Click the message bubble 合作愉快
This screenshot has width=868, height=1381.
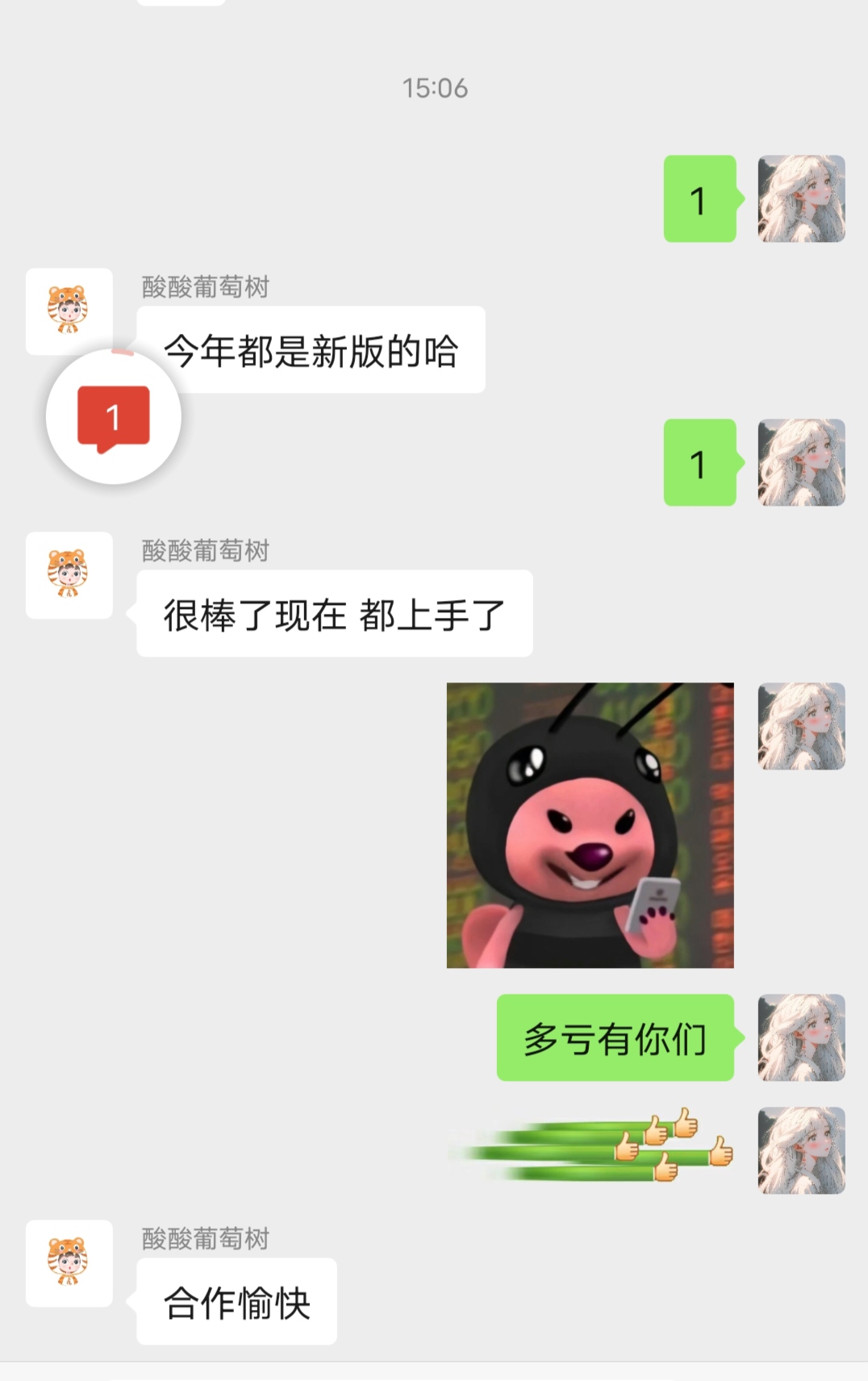[236, 1300]
